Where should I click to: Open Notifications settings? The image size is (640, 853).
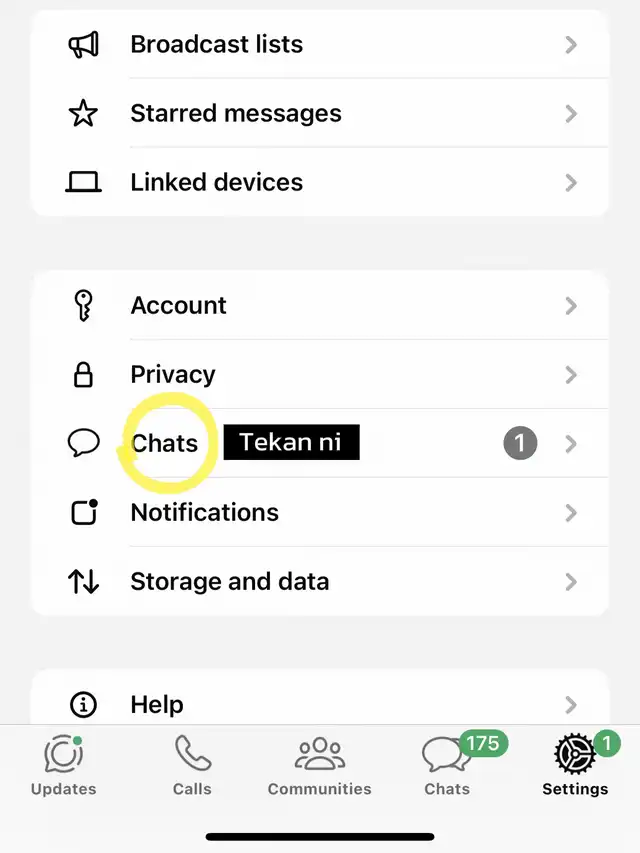pyautogui.click(x=320, y=512)
